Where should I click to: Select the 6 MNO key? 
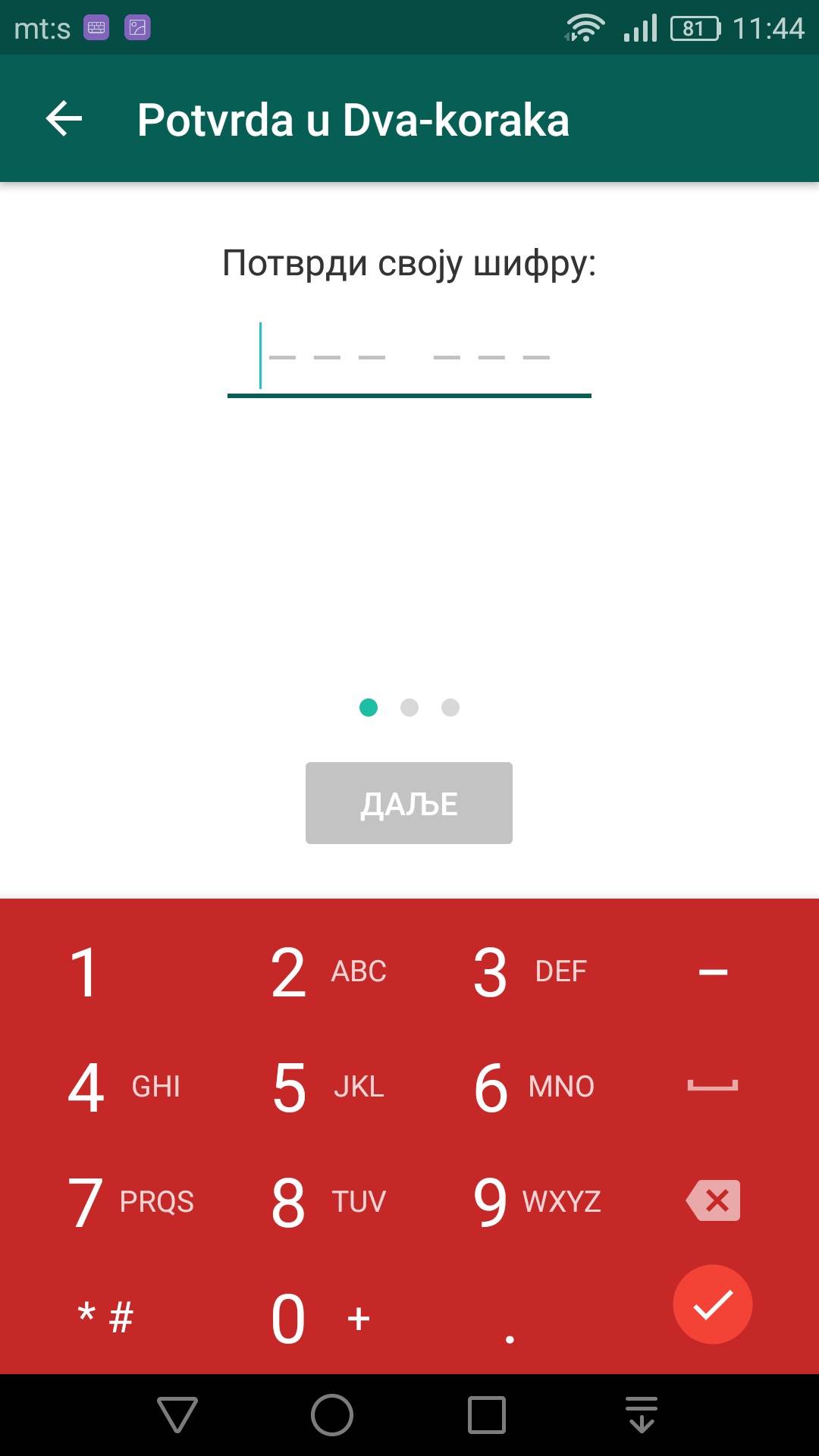pyautogui.click(x=510, y=1087)
